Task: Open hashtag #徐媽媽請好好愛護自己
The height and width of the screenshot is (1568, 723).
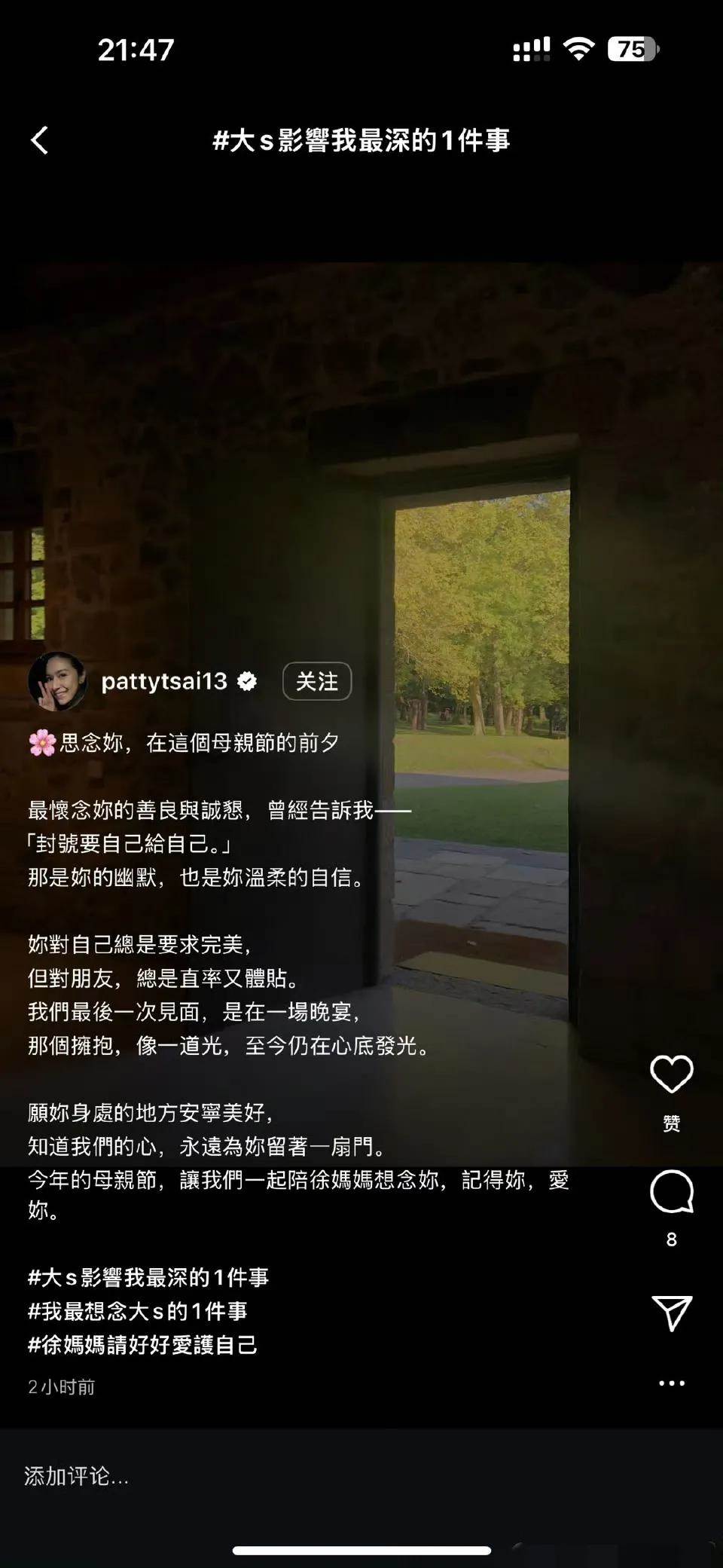Action: click(x=143, y=1344)
